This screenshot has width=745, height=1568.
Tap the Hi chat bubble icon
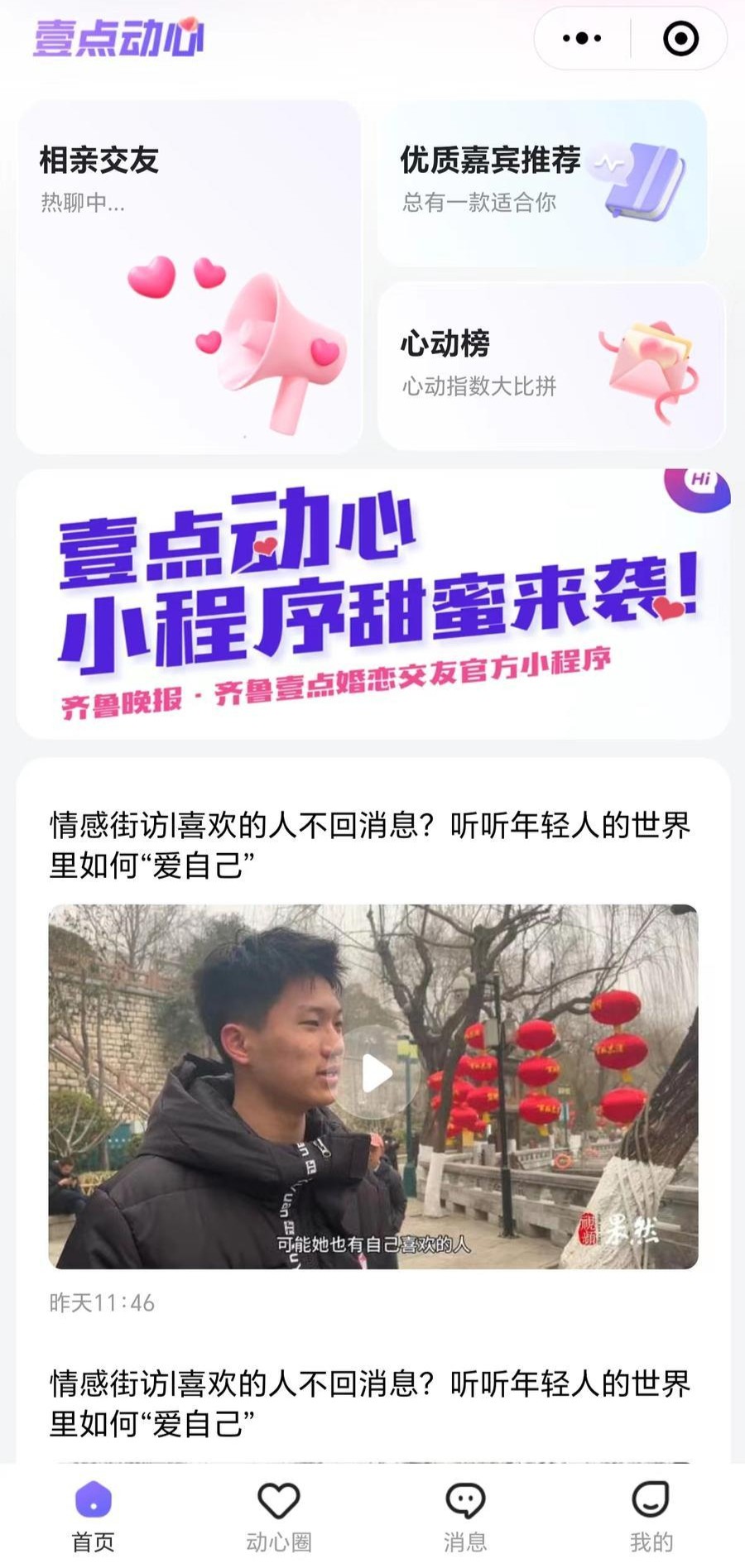(x=700, y=487)
